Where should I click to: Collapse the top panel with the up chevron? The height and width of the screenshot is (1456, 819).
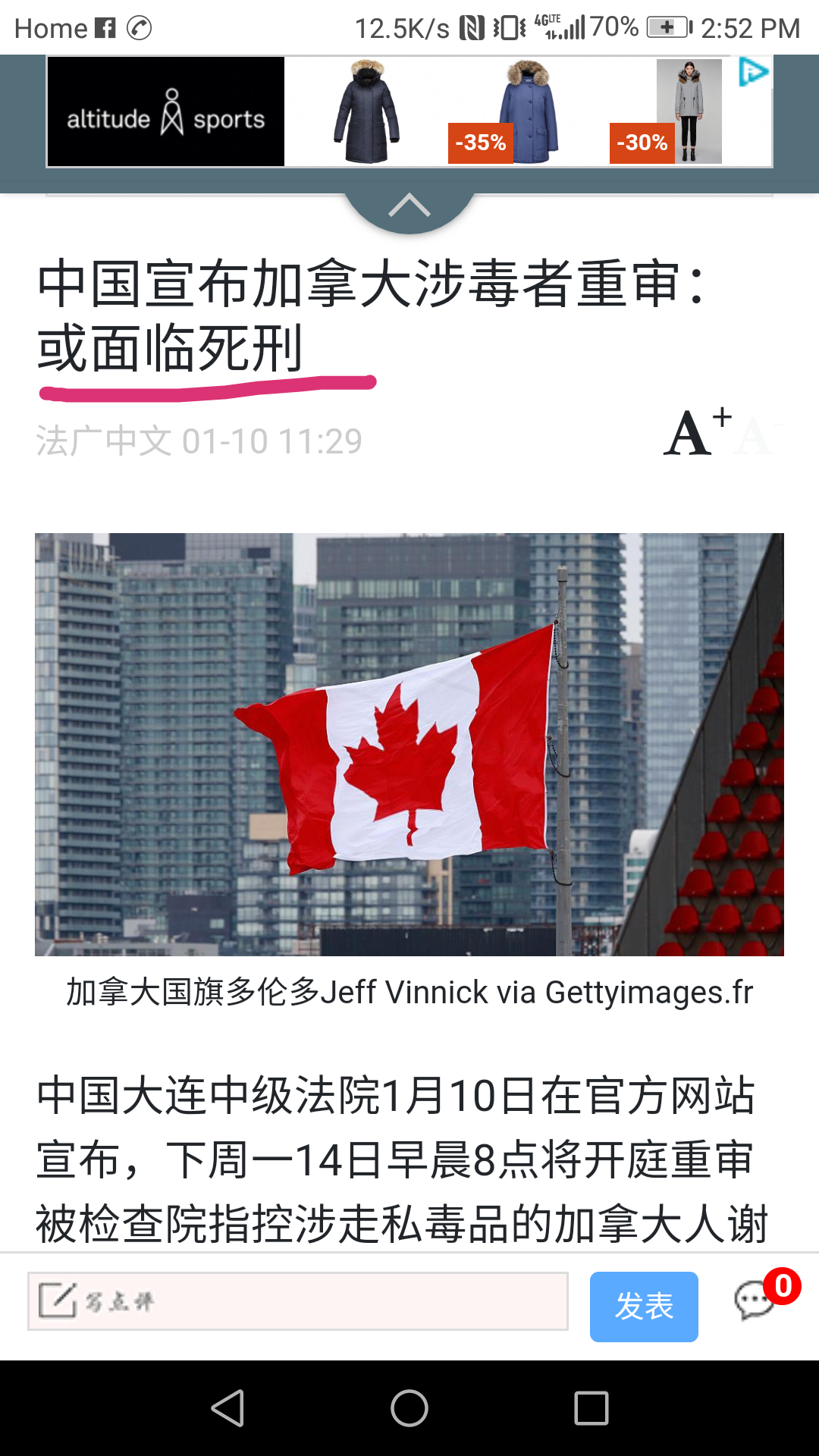409,206
